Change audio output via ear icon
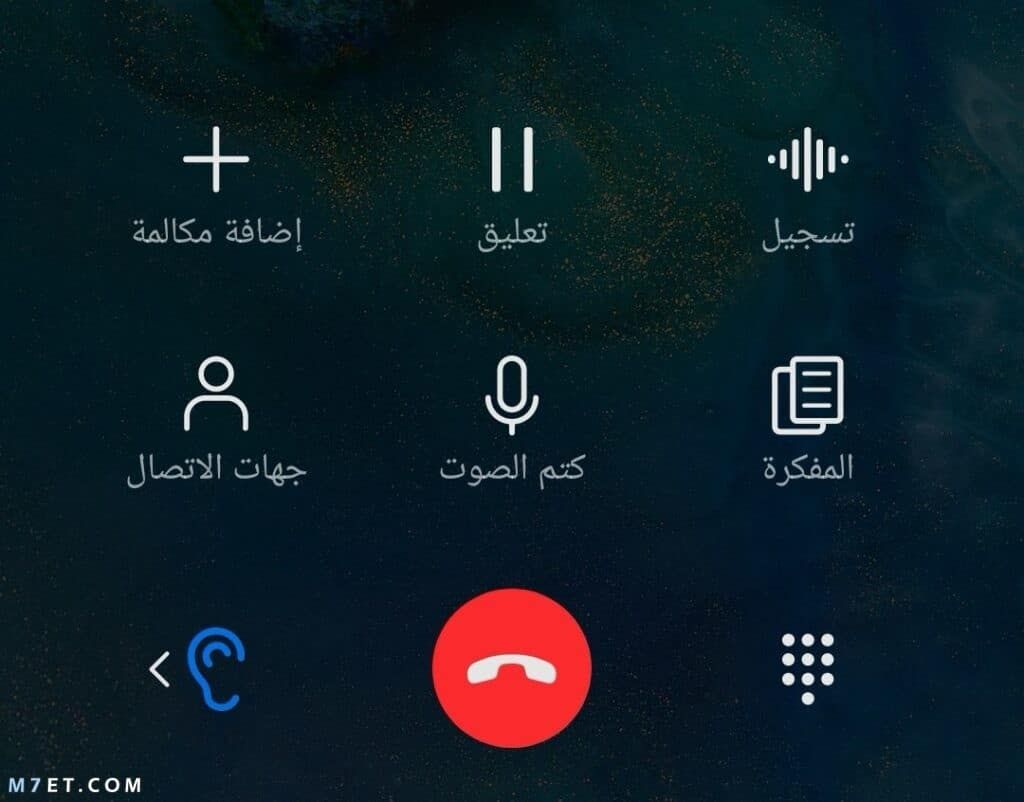The width and height of the screenshot is (1024, 802). pyautogui.click(x=216, y=668)
